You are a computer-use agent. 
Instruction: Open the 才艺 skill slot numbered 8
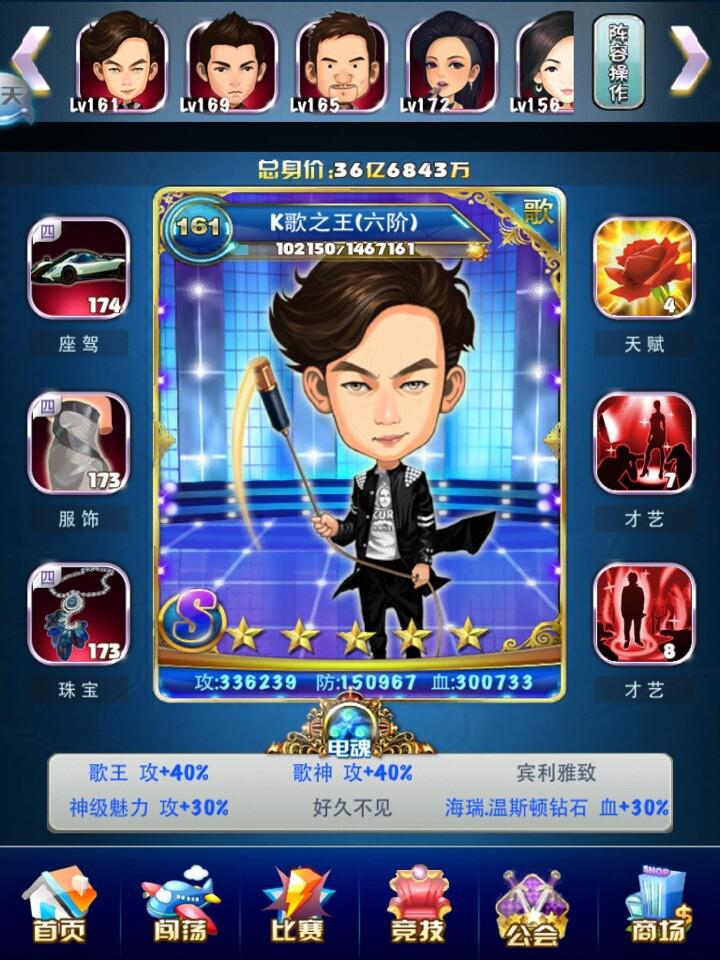click(644, 613)
